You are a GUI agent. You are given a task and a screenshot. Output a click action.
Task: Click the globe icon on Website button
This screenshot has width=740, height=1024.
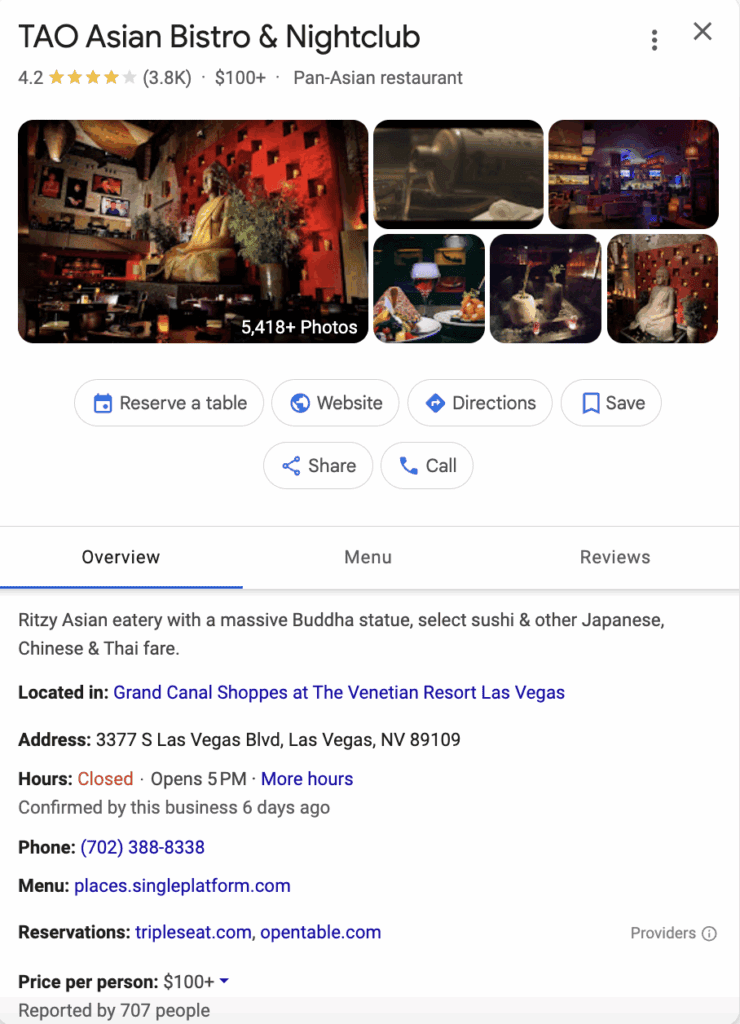coord(300,403)
